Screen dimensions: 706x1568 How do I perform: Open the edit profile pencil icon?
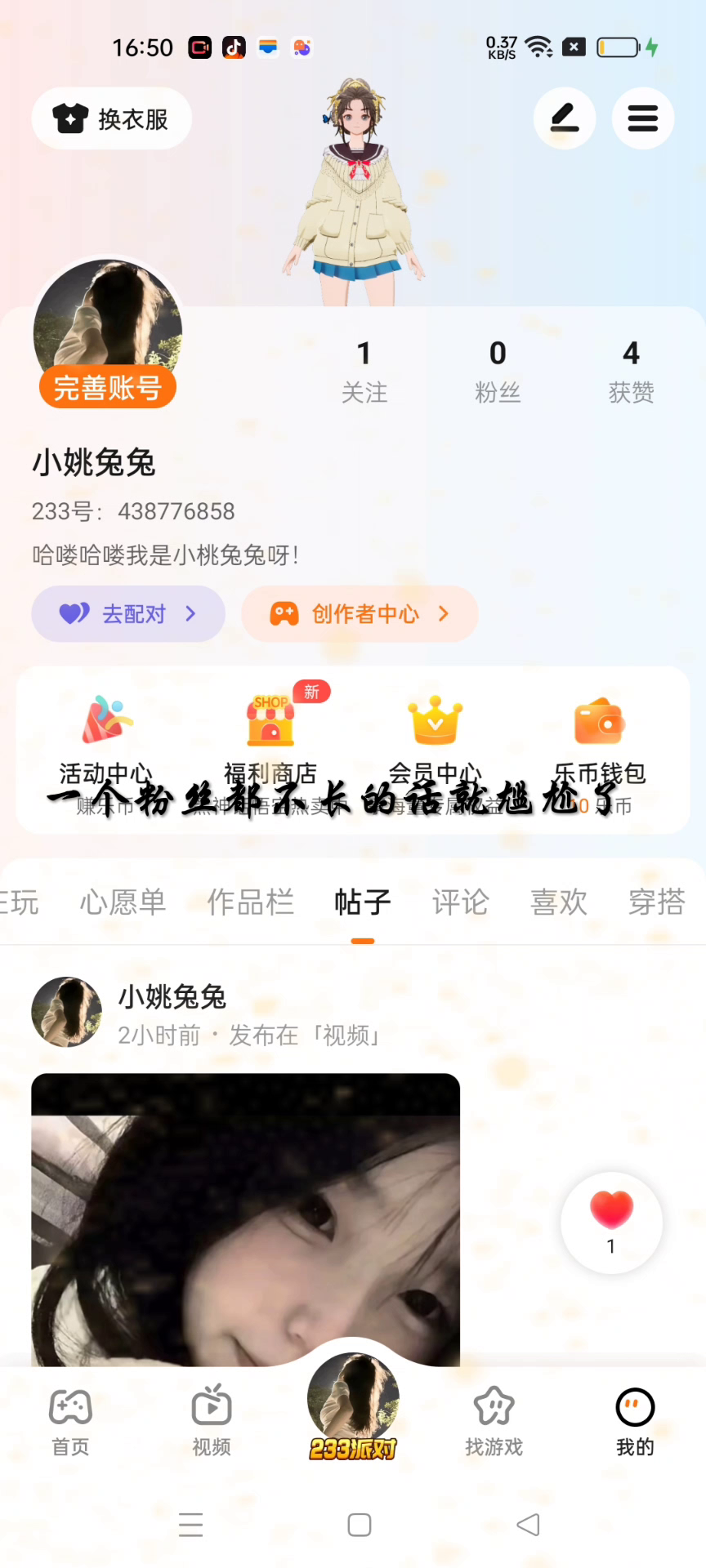[565, 118]
